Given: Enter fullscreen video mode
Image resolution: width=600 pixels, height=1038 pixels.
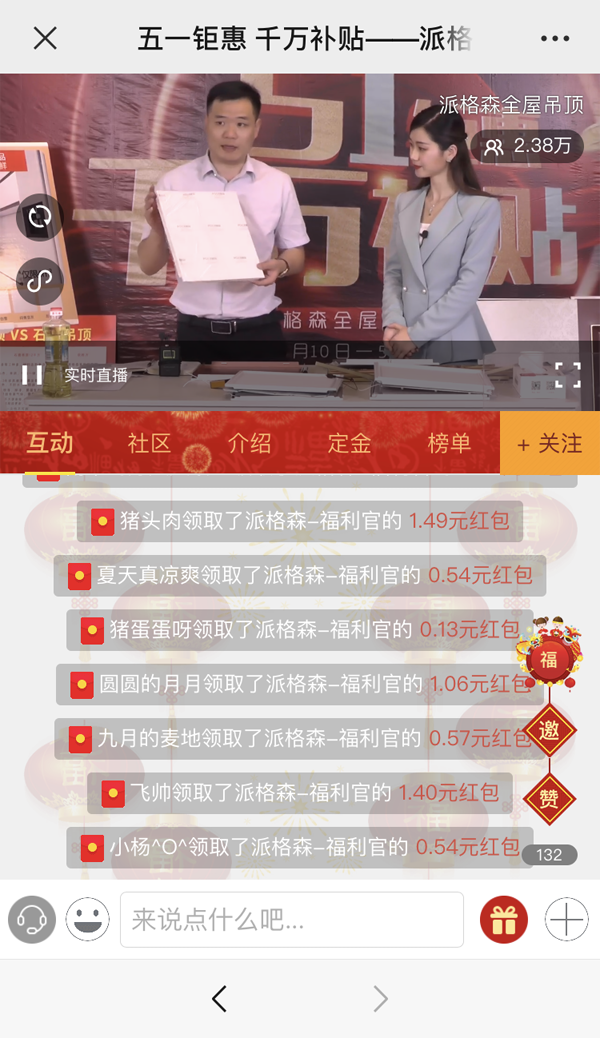Looking at the screenshot, I should (x=567, y=375).
